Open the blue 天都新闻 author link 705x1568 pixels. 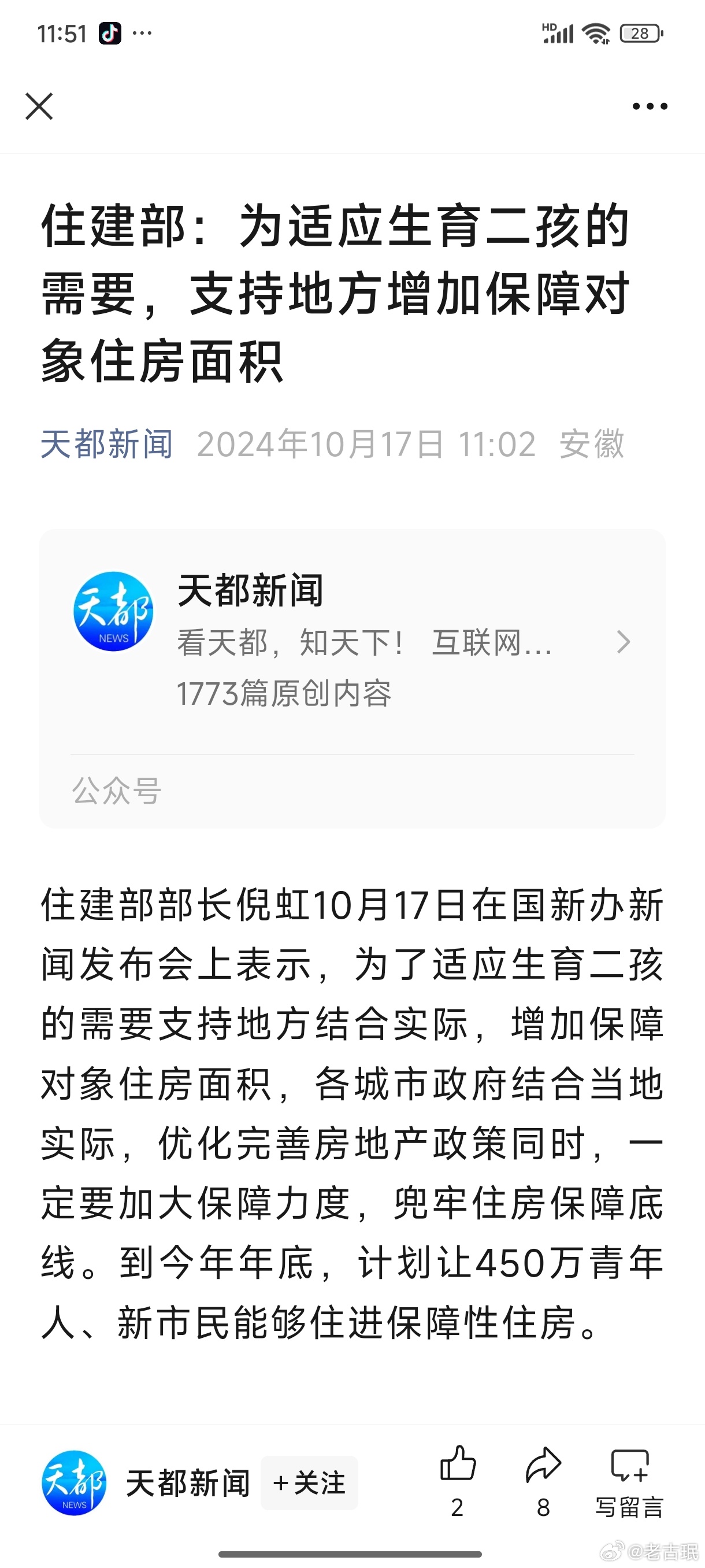click(x=107, y=443)
